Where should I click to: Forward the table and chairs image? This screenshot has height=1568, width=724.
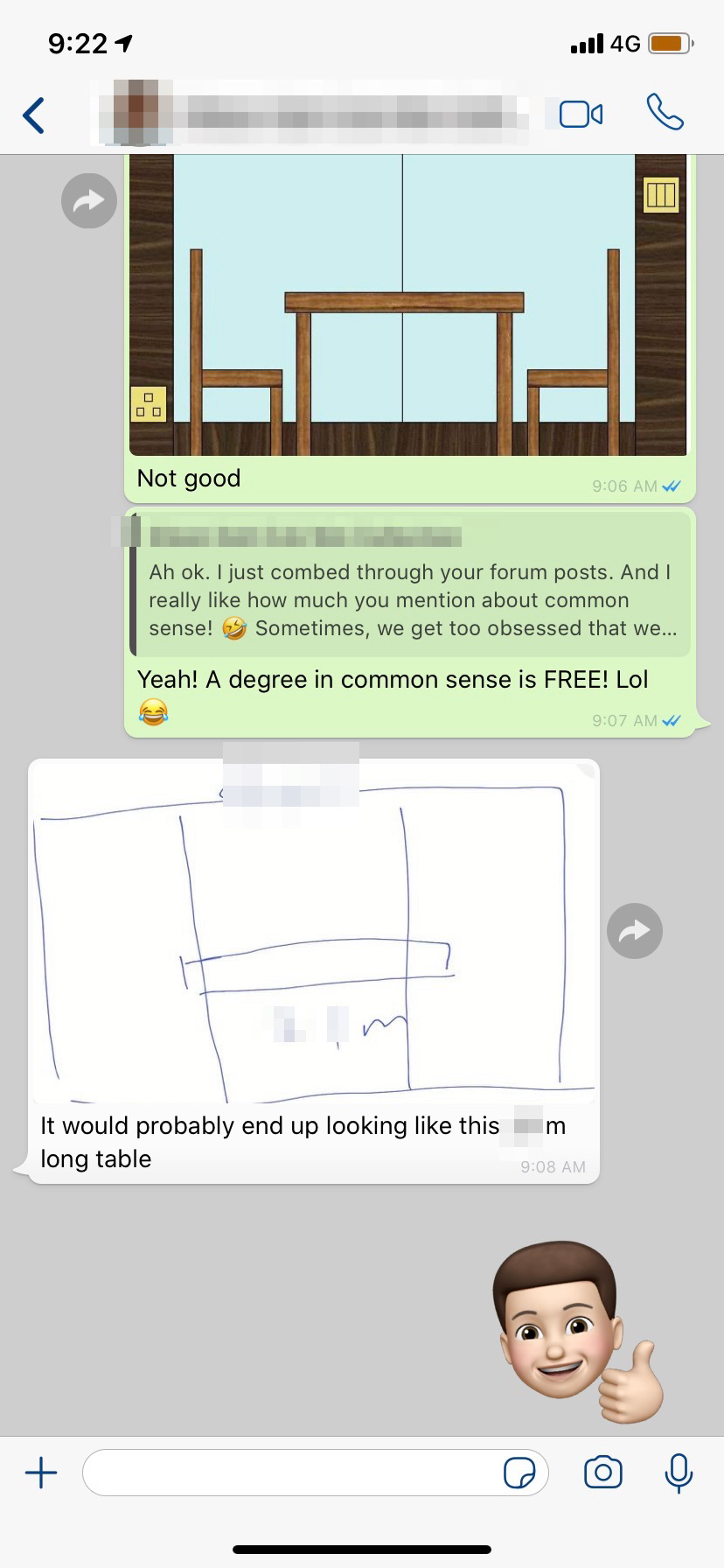coord(89,201)
